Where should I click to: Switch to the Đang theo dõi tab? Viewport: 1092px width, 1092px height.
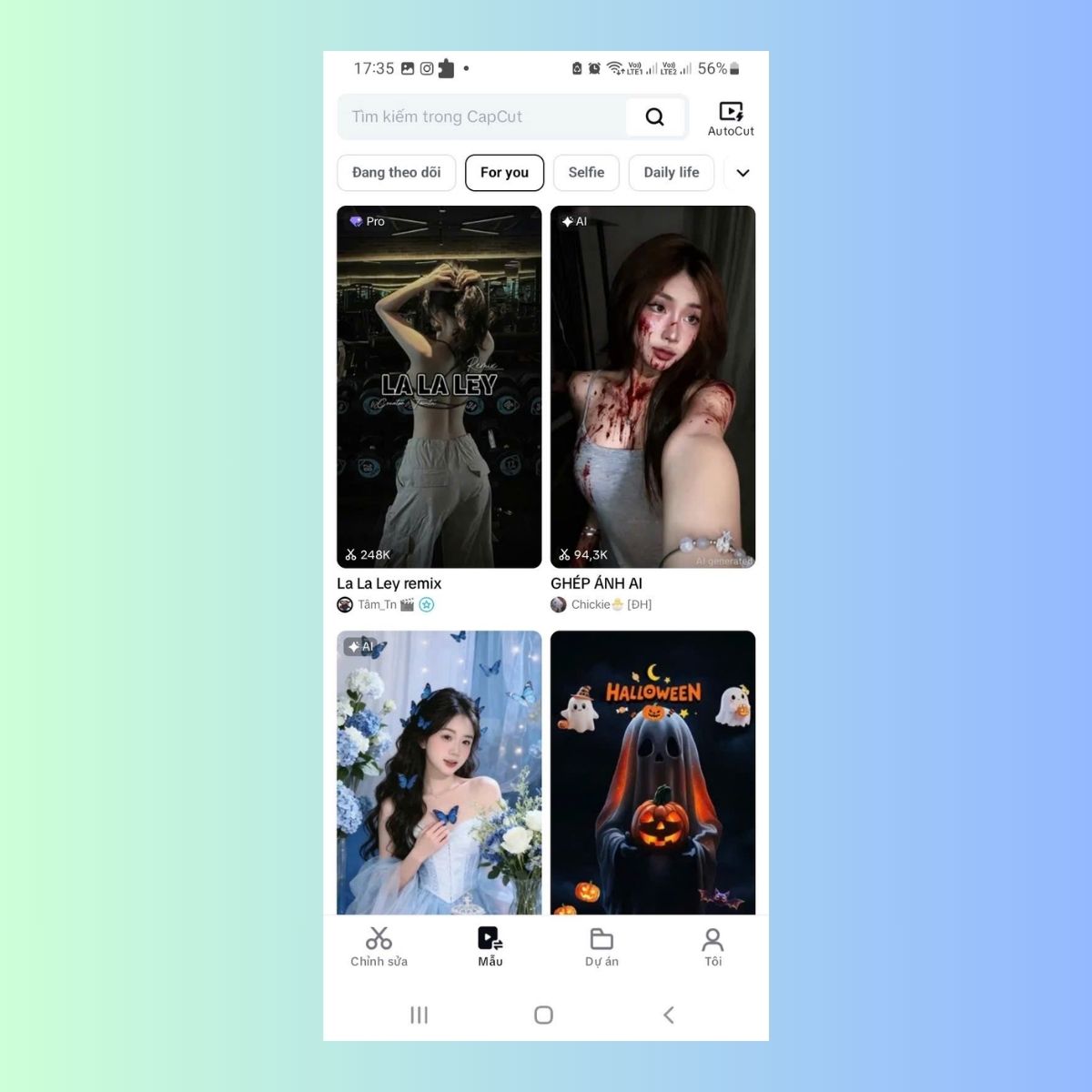click(396, 173)
